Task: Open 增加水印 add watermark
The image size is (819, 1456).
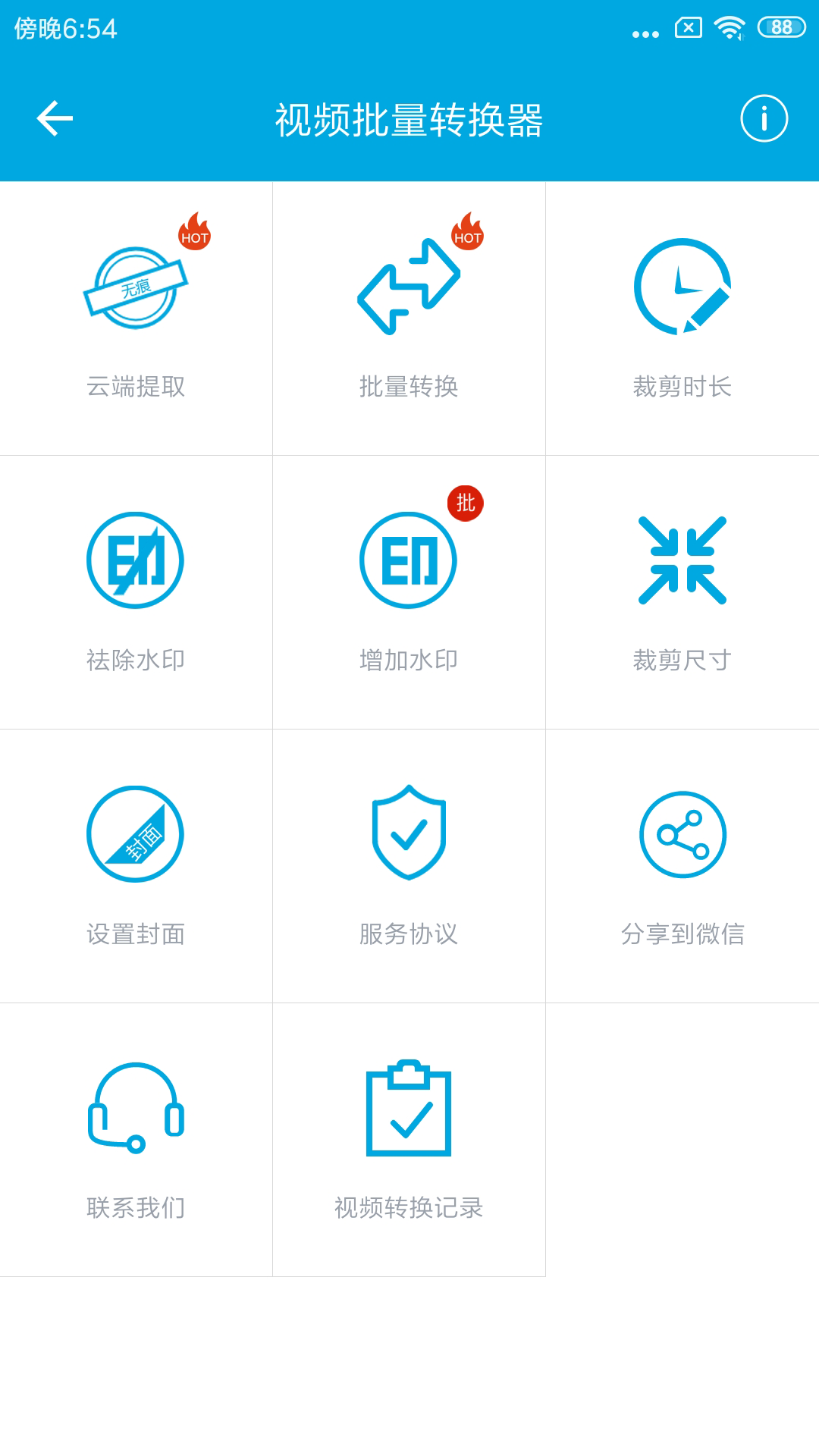Action: (x=409, y=591)
